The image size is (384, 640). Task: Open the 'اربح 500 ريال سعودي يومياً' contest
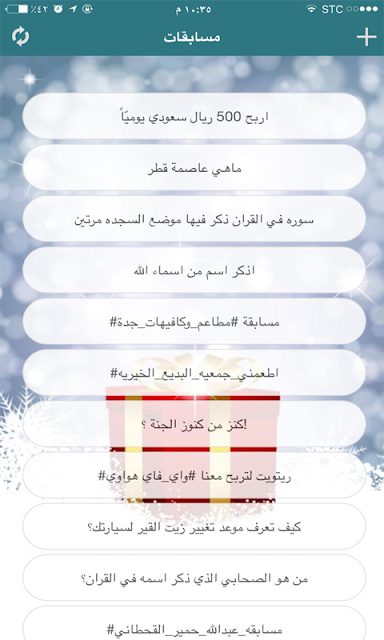(194, 116)
